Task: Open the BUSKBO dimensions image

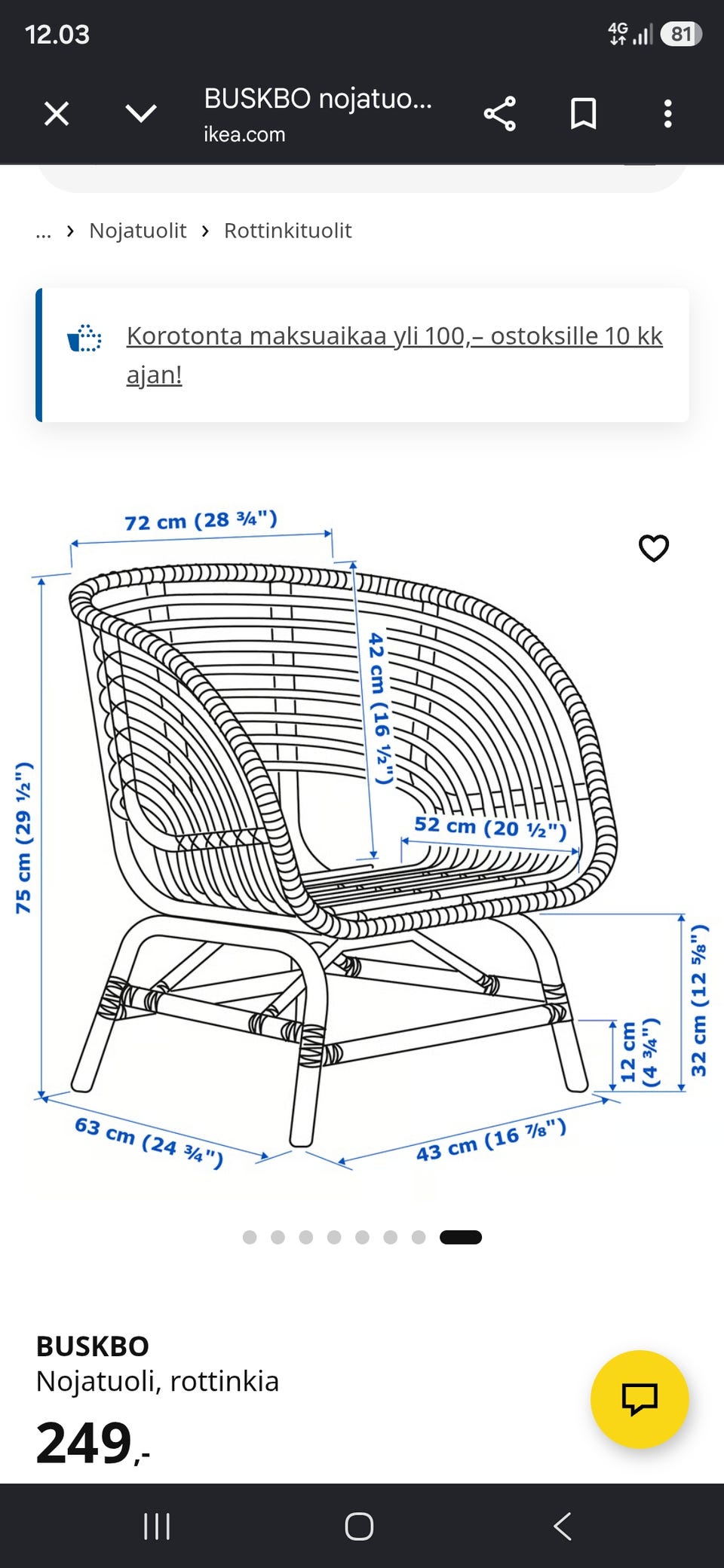Action: click(362, 837)
